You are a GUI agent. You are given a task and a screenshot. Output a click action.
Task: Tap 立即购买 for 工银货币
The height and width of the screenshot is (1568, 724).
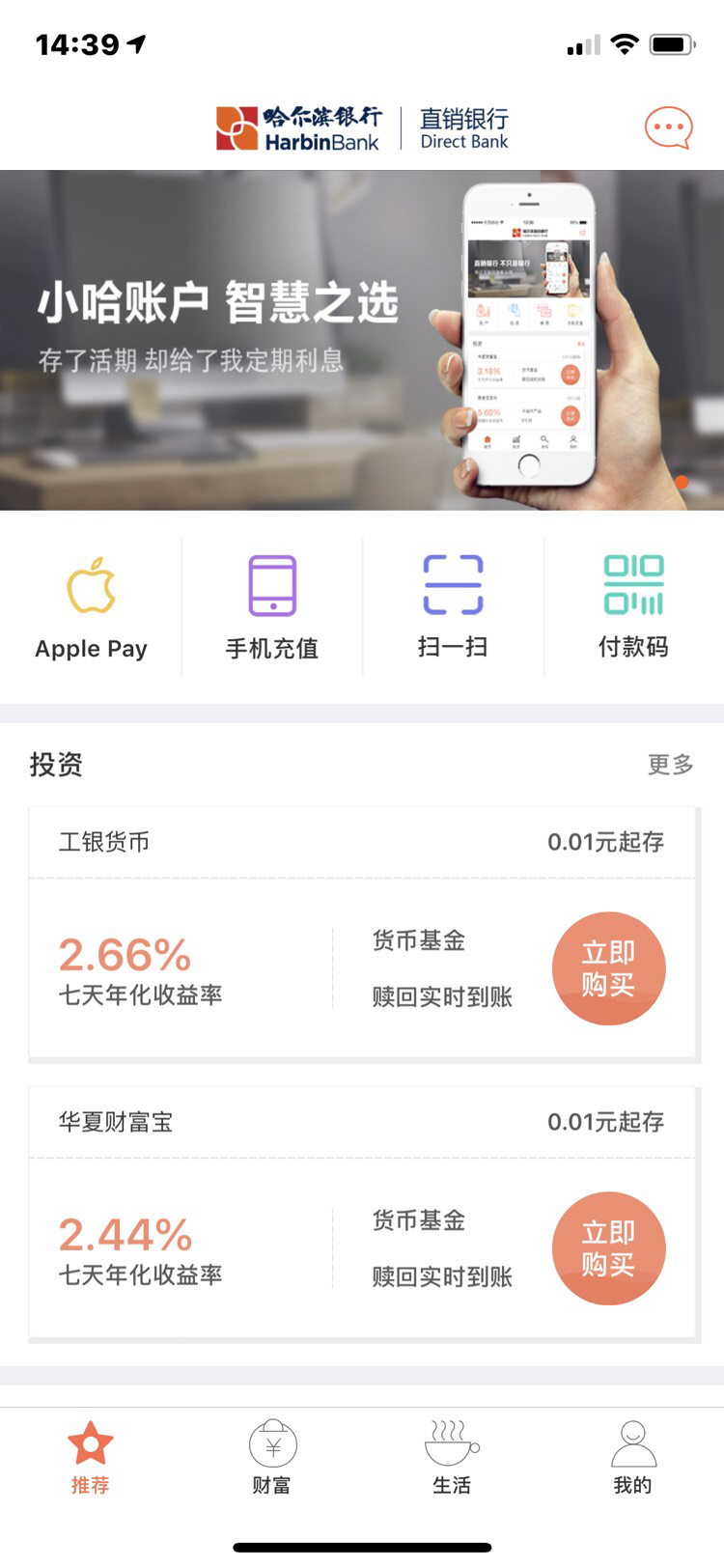[608, 968]
